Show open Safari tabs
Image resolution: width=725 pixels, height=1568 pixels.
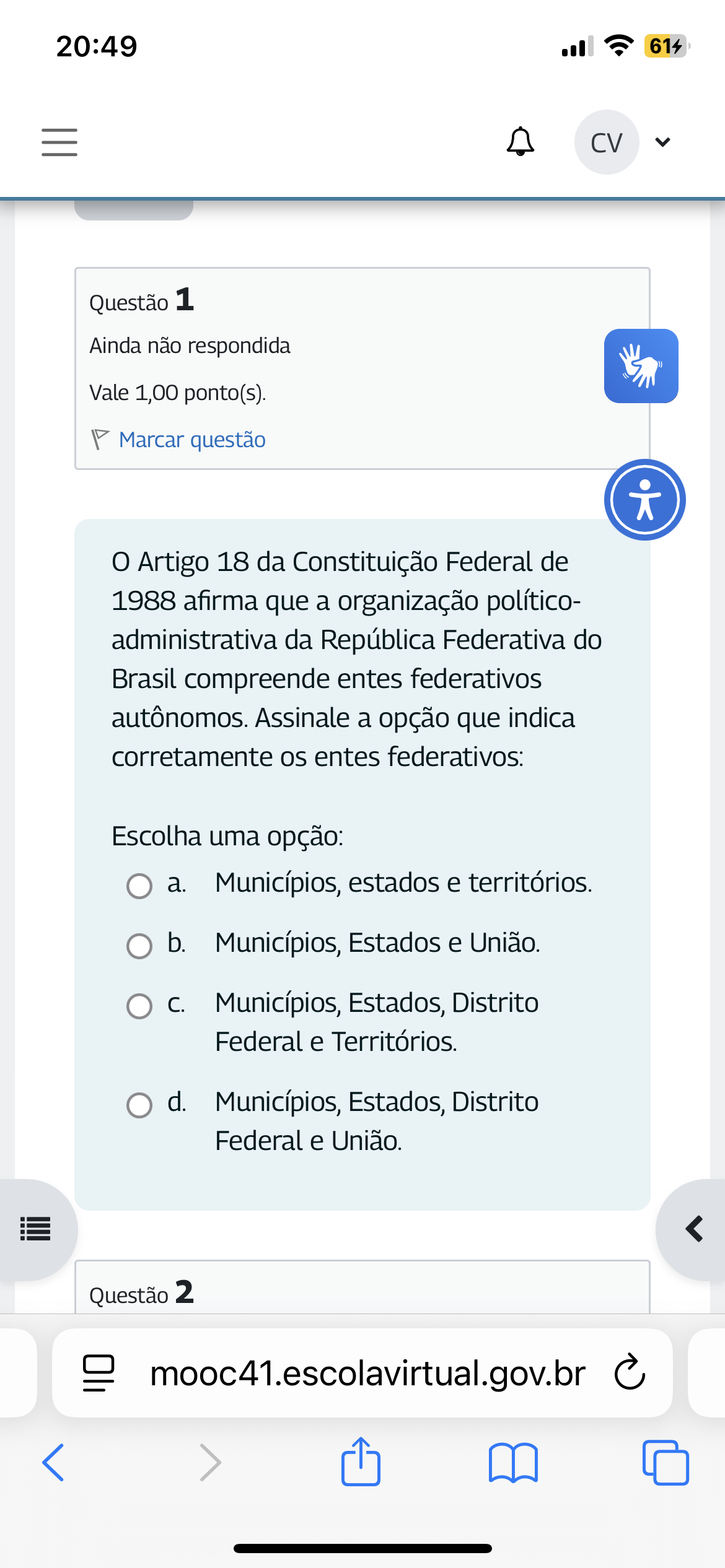(666, 1463)
